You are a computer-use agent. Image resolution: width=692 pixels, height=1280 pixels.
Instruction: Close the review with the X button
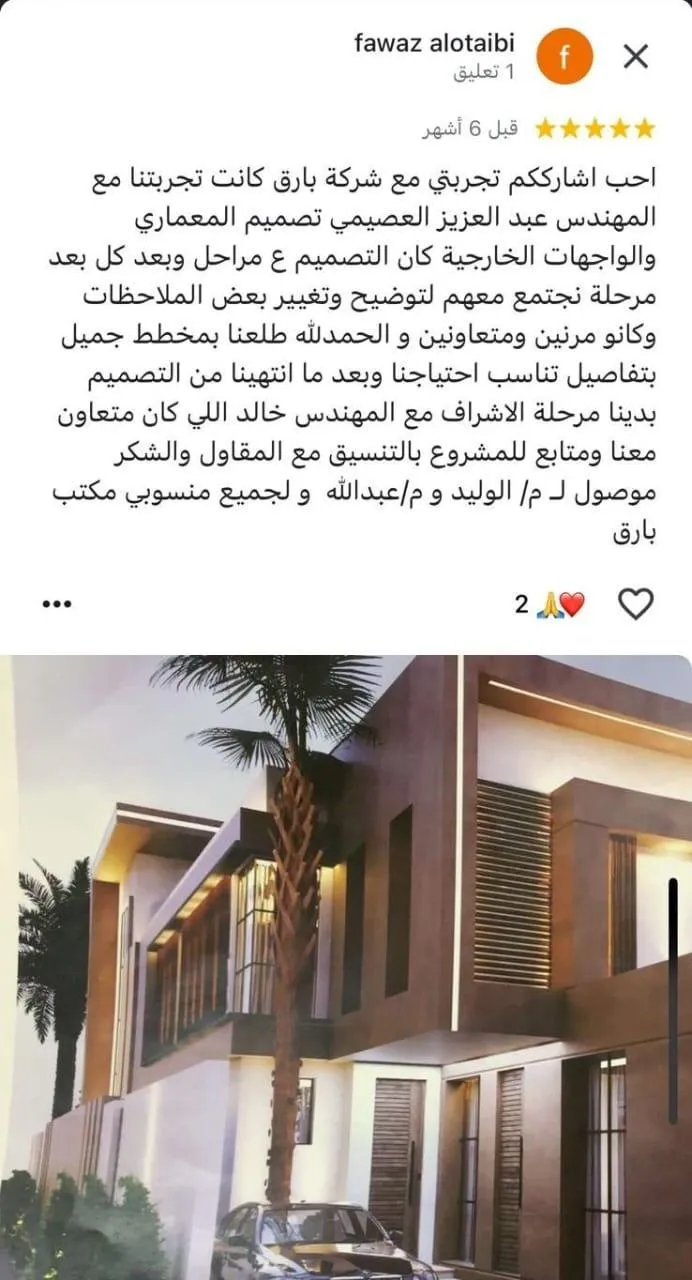(x=635, y=57)
